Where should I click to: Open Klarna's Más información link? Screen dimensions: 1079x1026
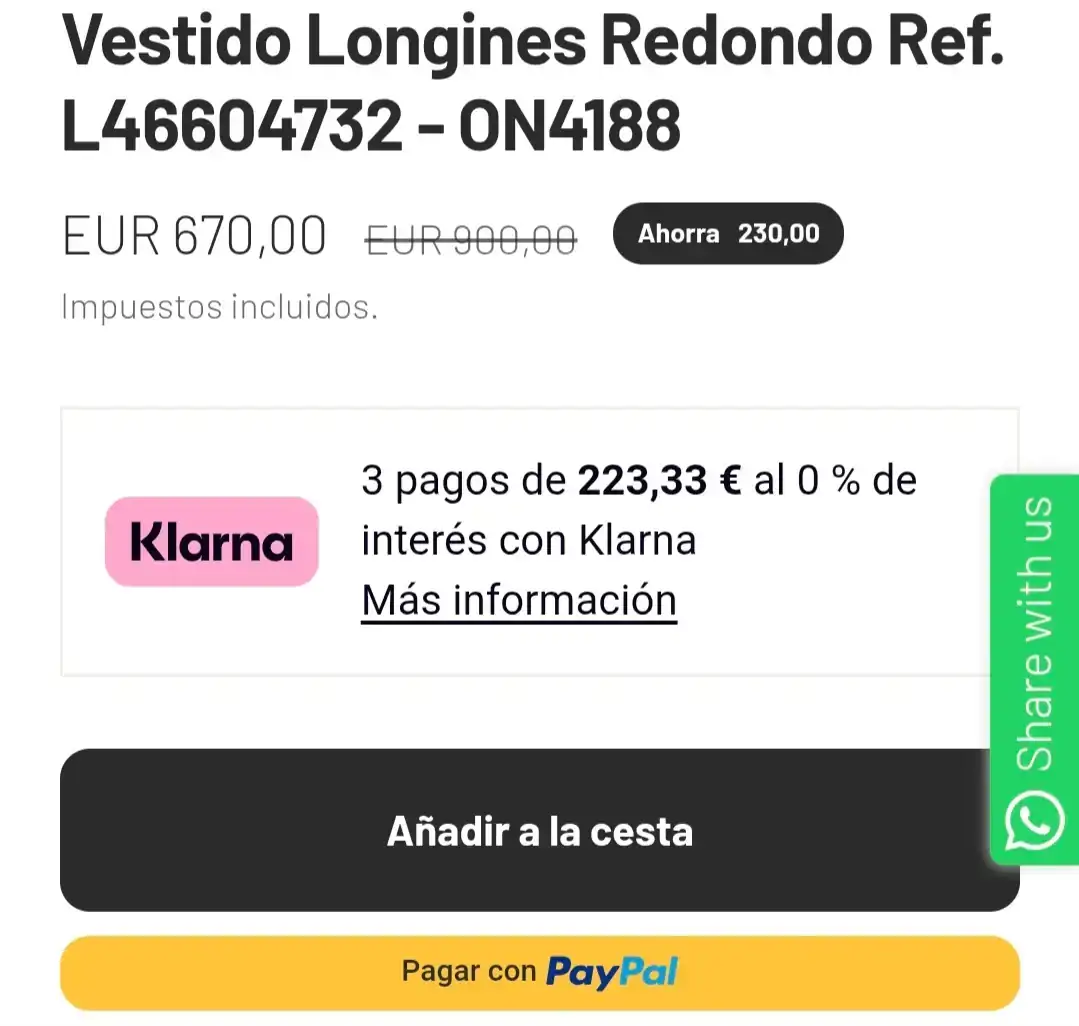click(518, 601)
